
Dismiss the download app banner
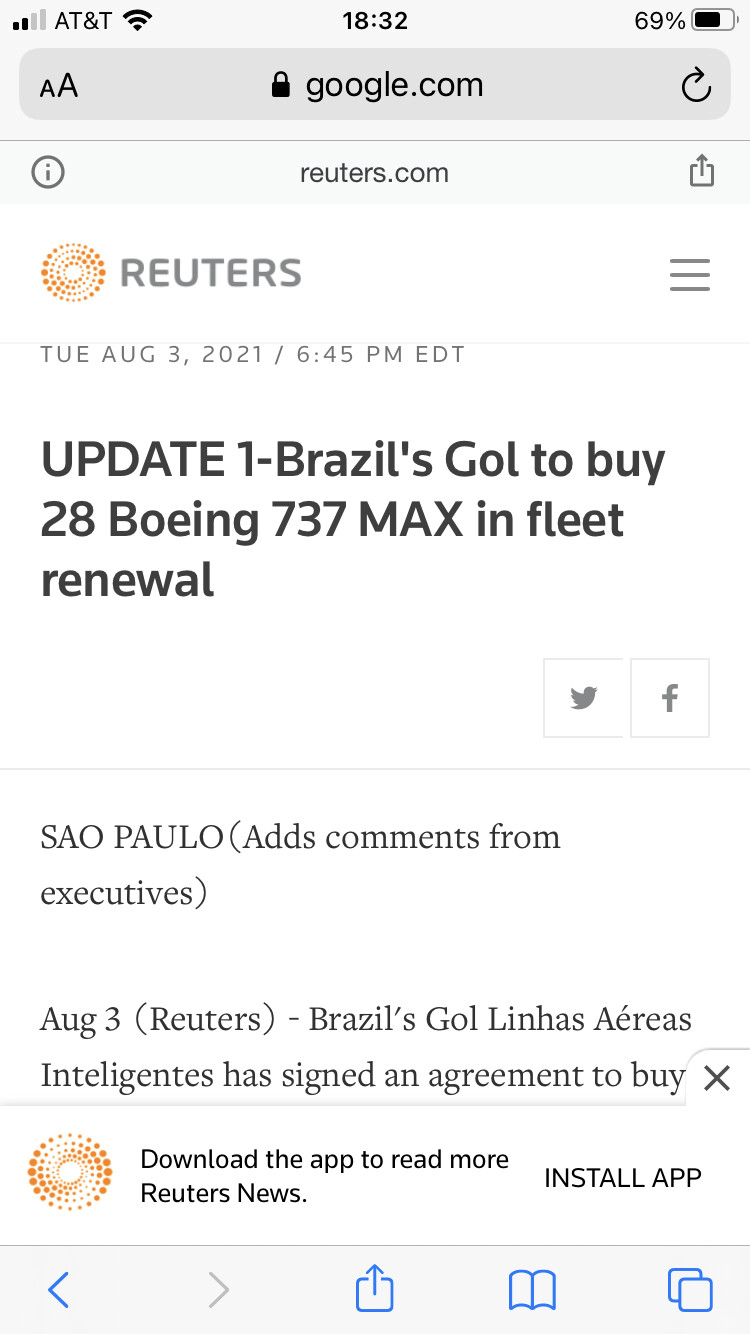pyautogui.click(x=717, y=1078)
